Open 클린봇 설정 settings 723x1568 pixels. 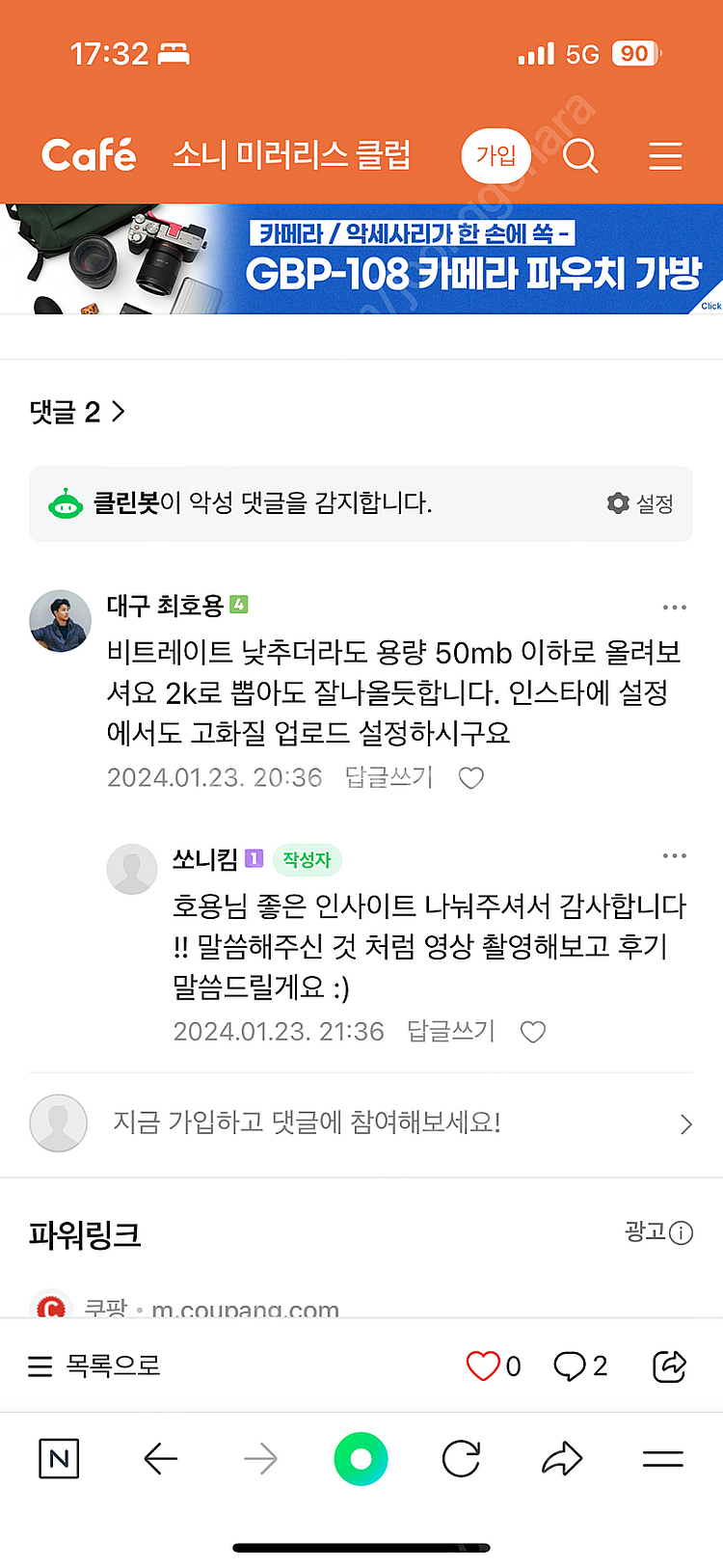tap(640, 503)
